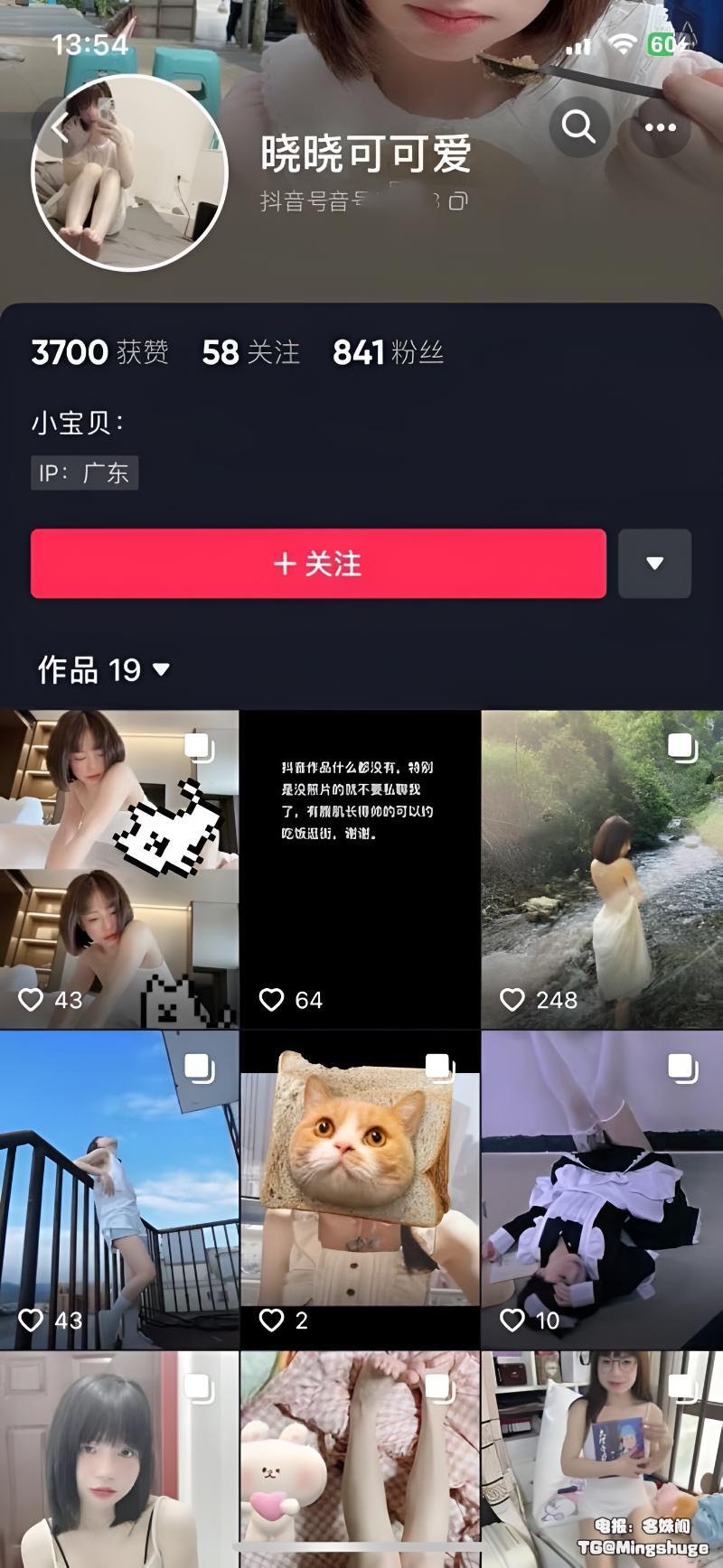The image size is (723, 1568).
Task: Follow this user with the 关注 button
Action: (318, 564)
